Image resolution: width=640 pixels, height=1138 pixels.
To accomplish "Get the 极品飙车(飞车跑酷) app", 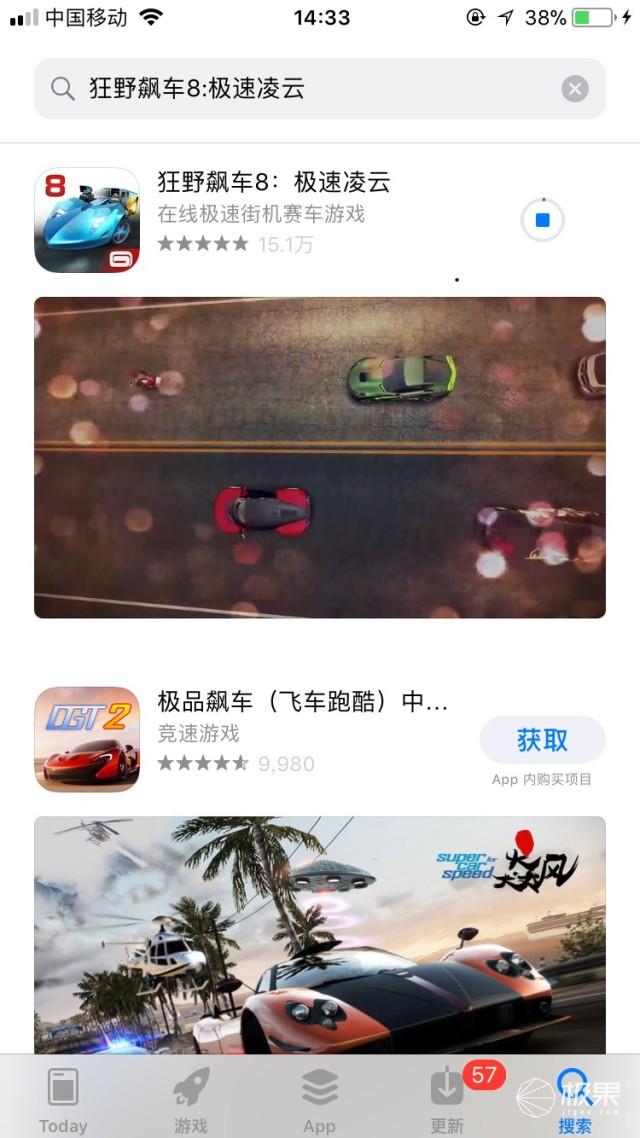I will click(543, 740).
